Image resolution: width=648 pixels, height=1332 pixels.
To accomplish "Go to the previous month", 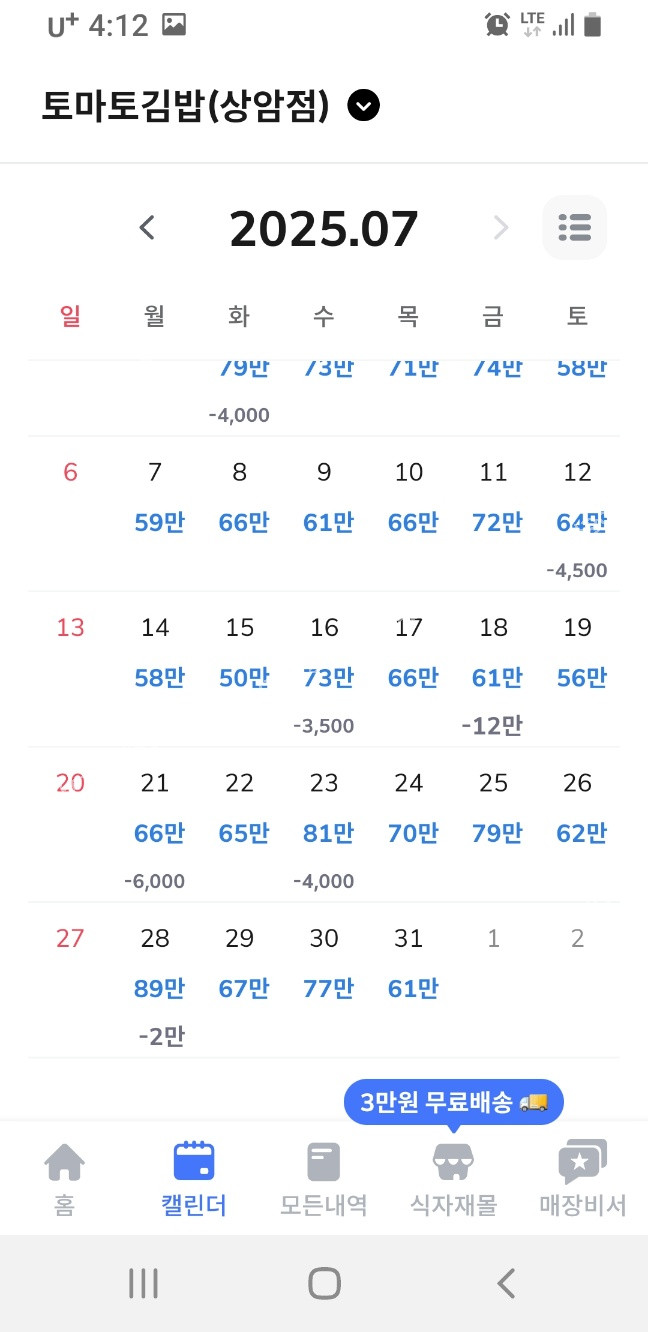I will (x=147, y=228).
